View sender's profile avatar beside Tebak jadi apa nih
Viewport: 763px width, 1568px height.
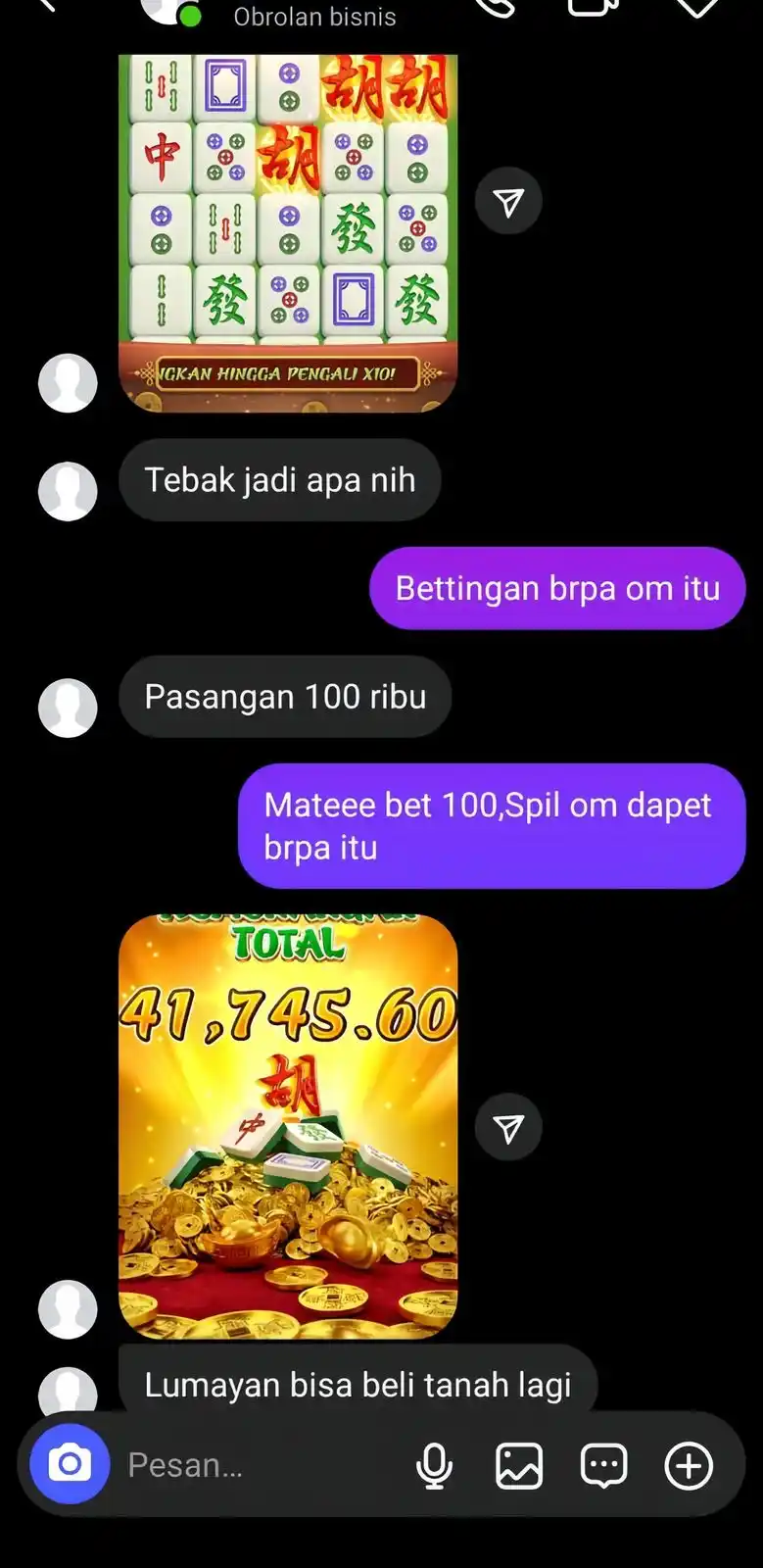(x=68, y=490)
